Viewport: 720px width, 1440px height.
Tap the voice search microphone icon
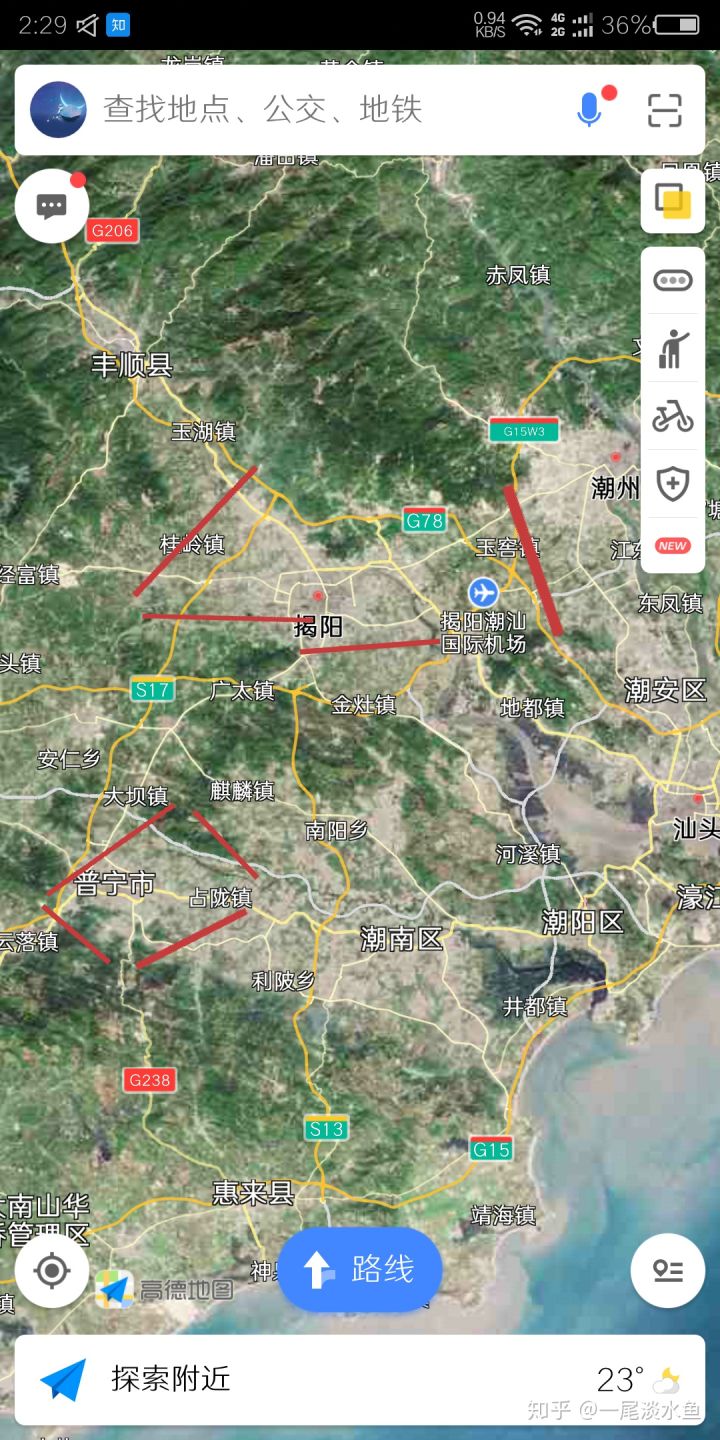tap(590, 110)
